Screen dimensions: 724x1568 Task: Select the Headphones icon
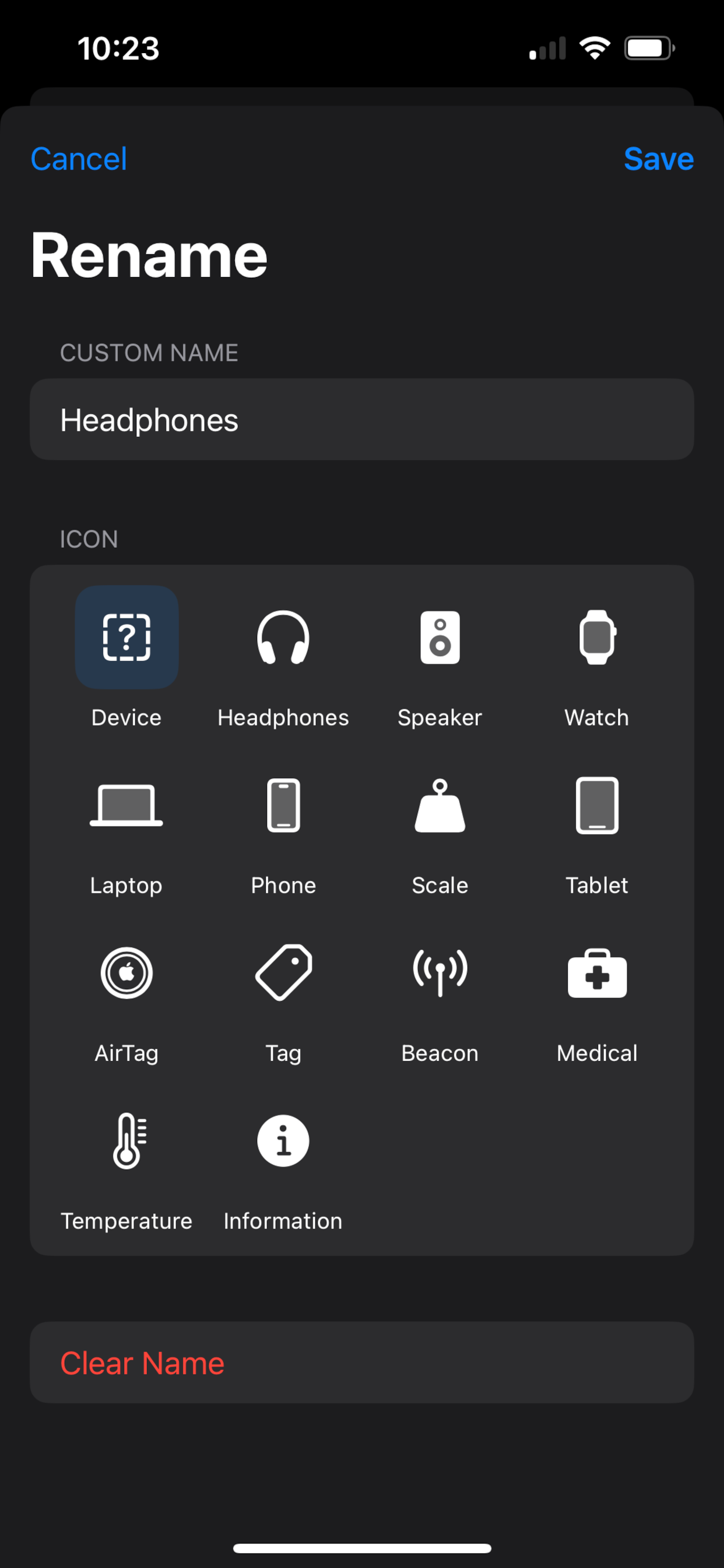pos(283,638)
